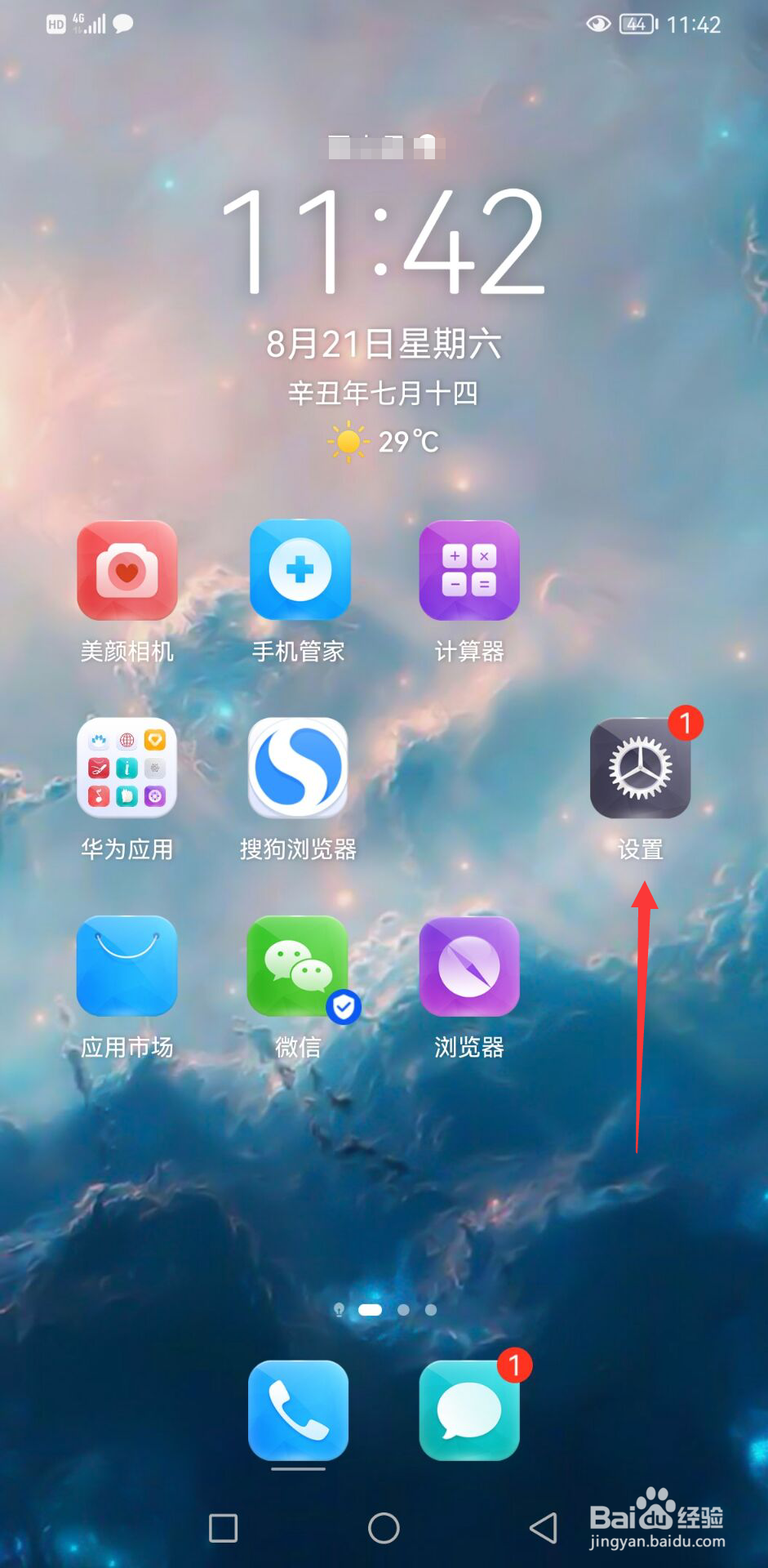
Task: Tap the verified badge on WeChat icon
Action: [x=344, y=1008]
